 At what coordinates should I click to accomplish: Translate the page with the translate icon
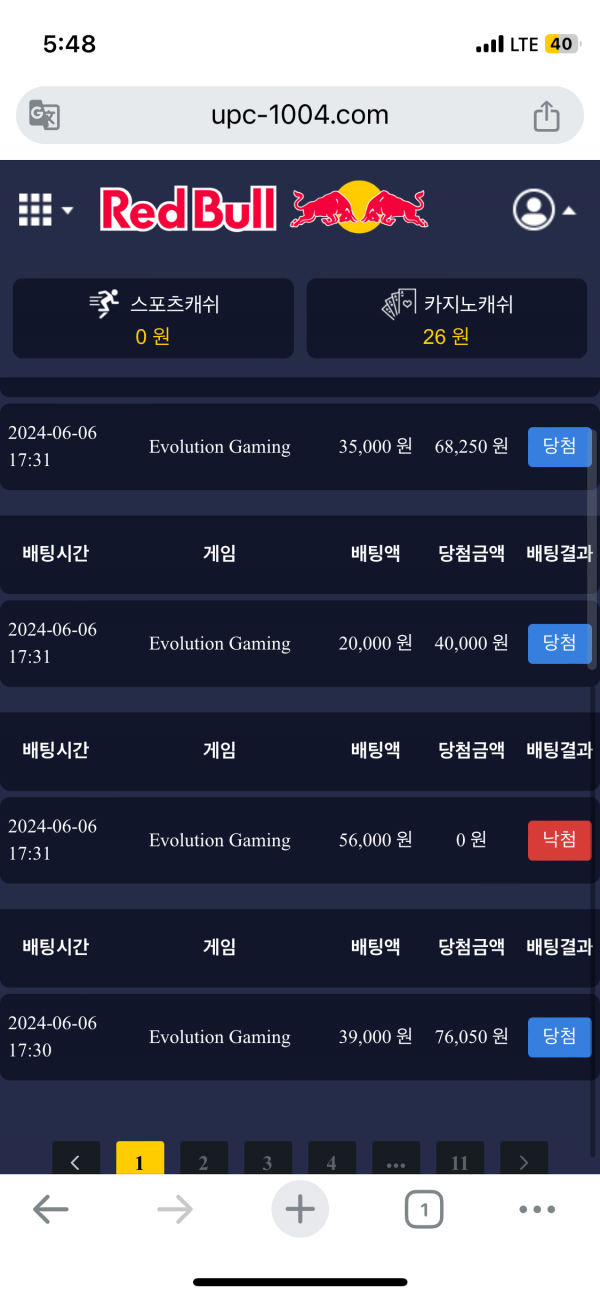(x=44, y=115)
